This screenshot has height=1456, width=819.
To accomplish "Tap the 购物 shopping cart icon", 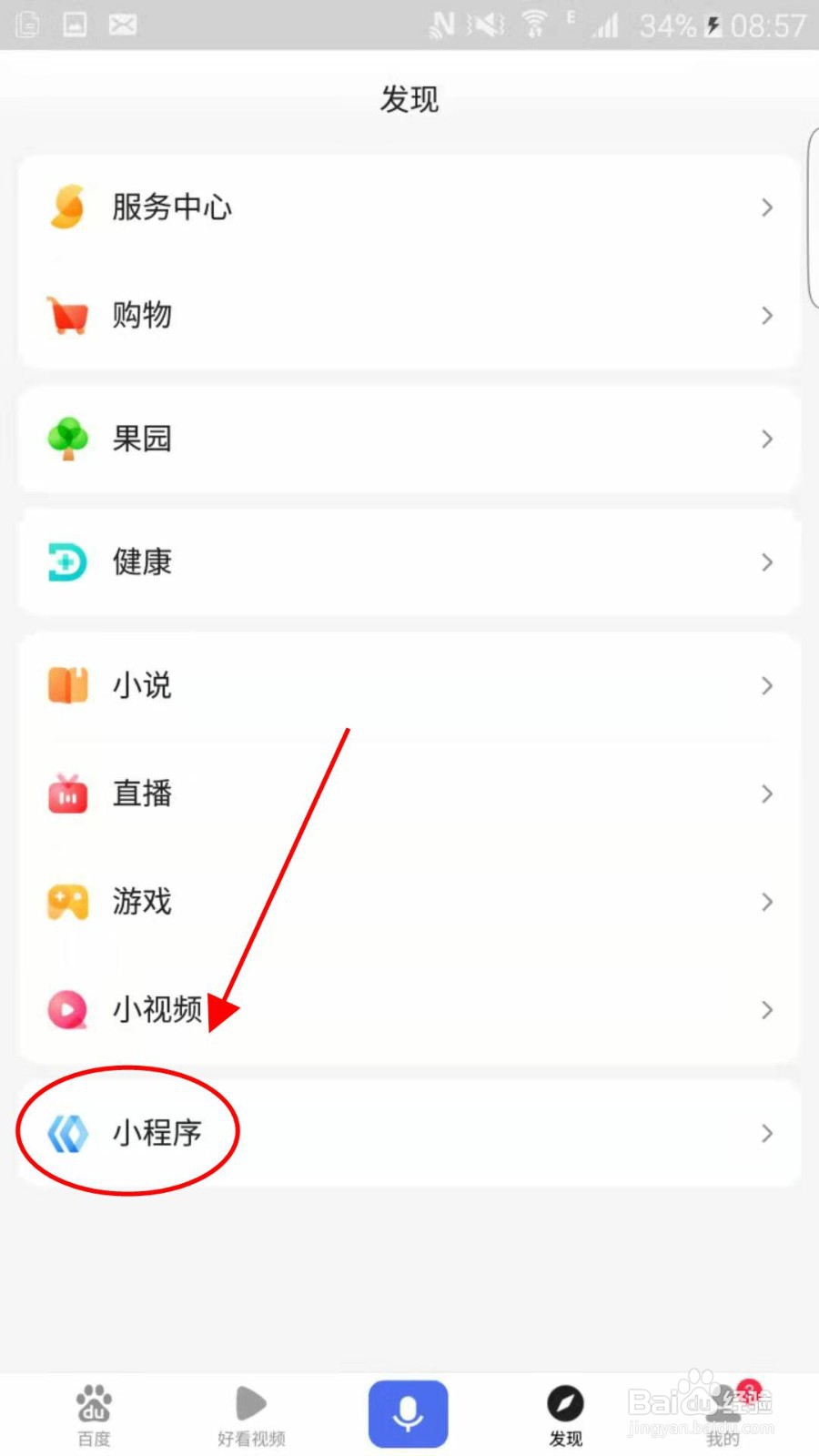I will [x=66, y=315].
